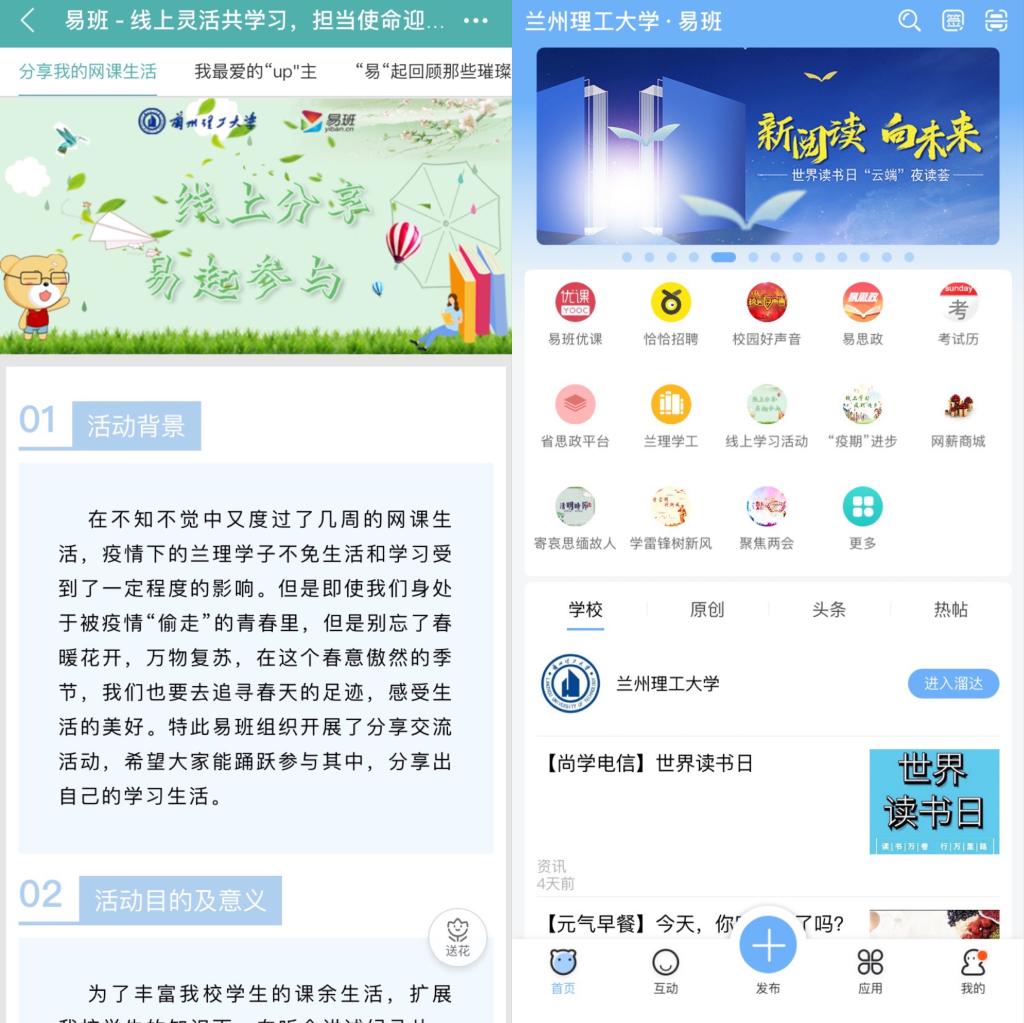Switch to the 原创 tab
Viewport: 1024px width, 1023px height.
pos(707,609)
